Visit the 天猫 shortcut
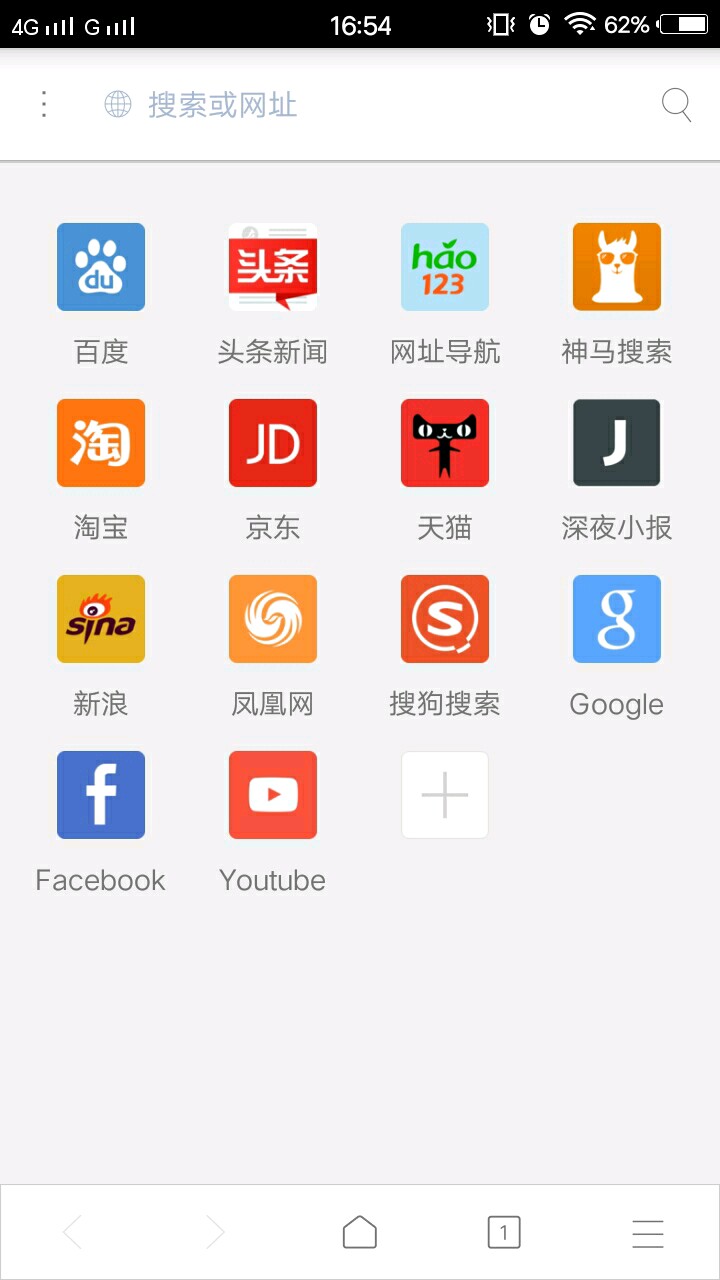The image size is (720, 1280). pyautogui.click(x=445, y=443)
